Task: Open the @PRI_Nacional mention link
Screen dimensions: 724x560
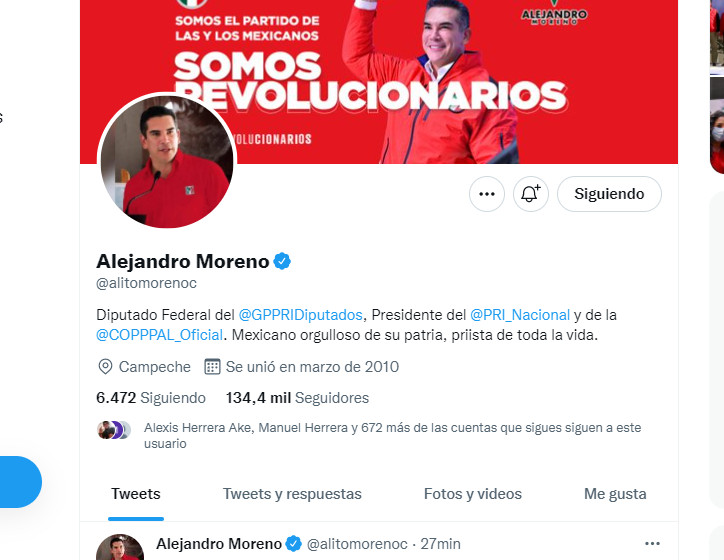Action: pos(520,314)
